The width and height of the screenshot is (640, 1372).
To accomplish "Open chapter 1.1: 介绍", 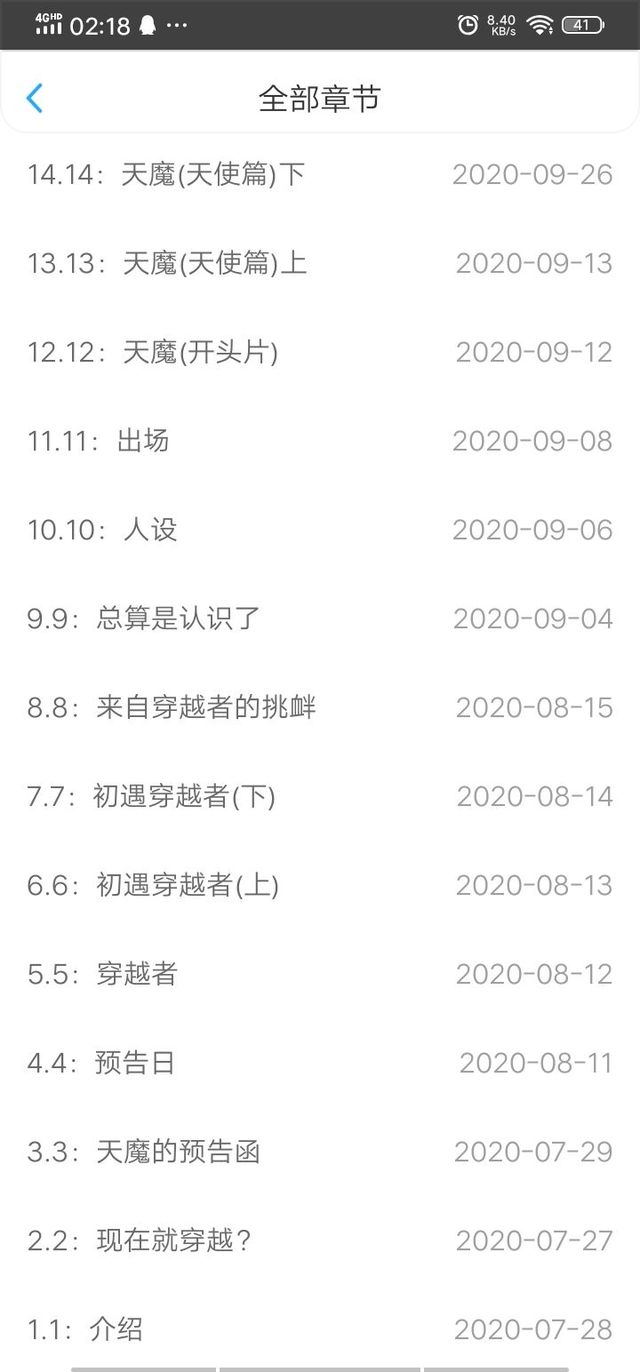I will tap(85, 1329).
